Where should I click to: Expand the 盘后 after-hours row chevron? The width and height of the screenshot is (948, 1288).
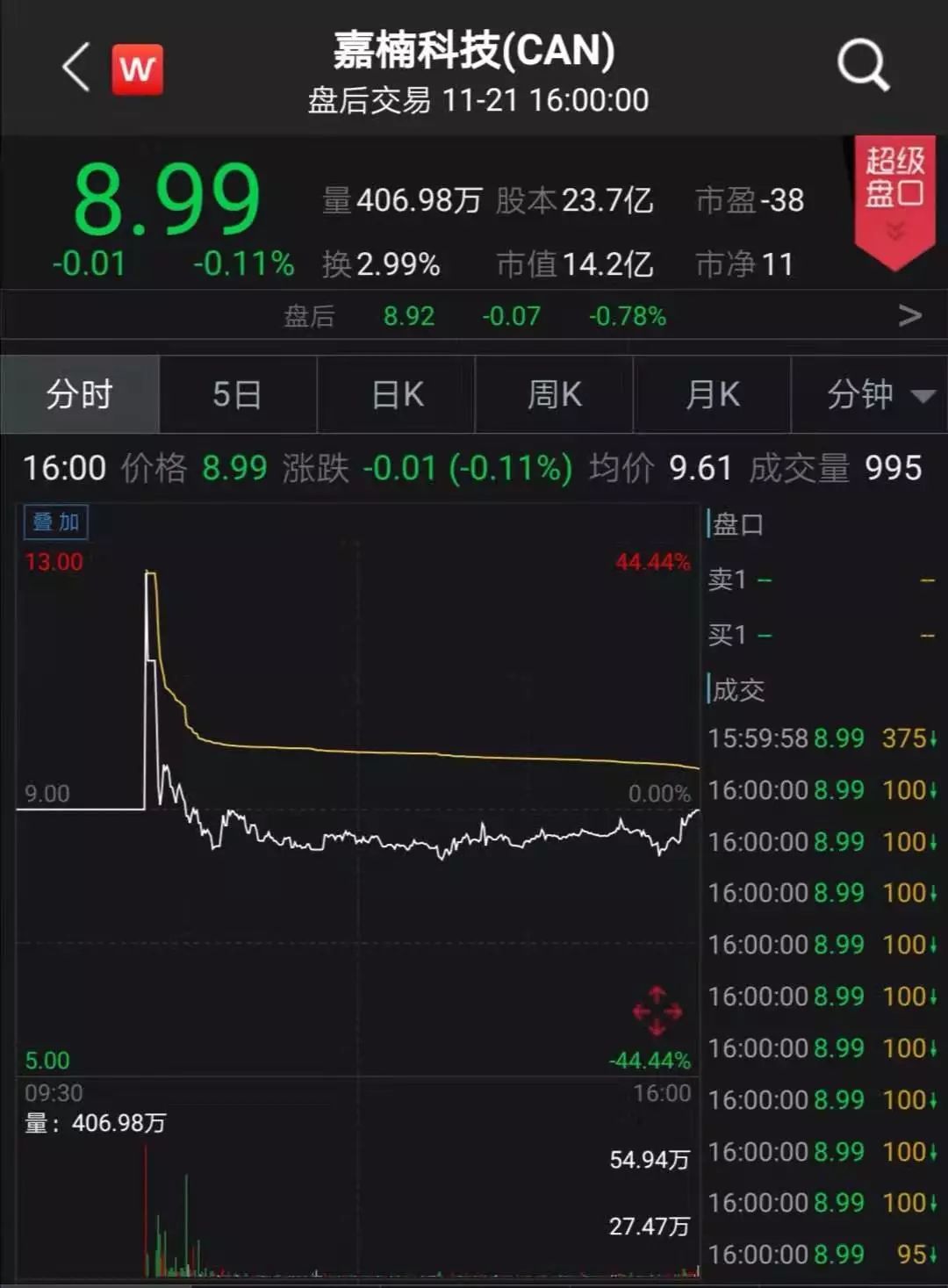coord(910,316)
